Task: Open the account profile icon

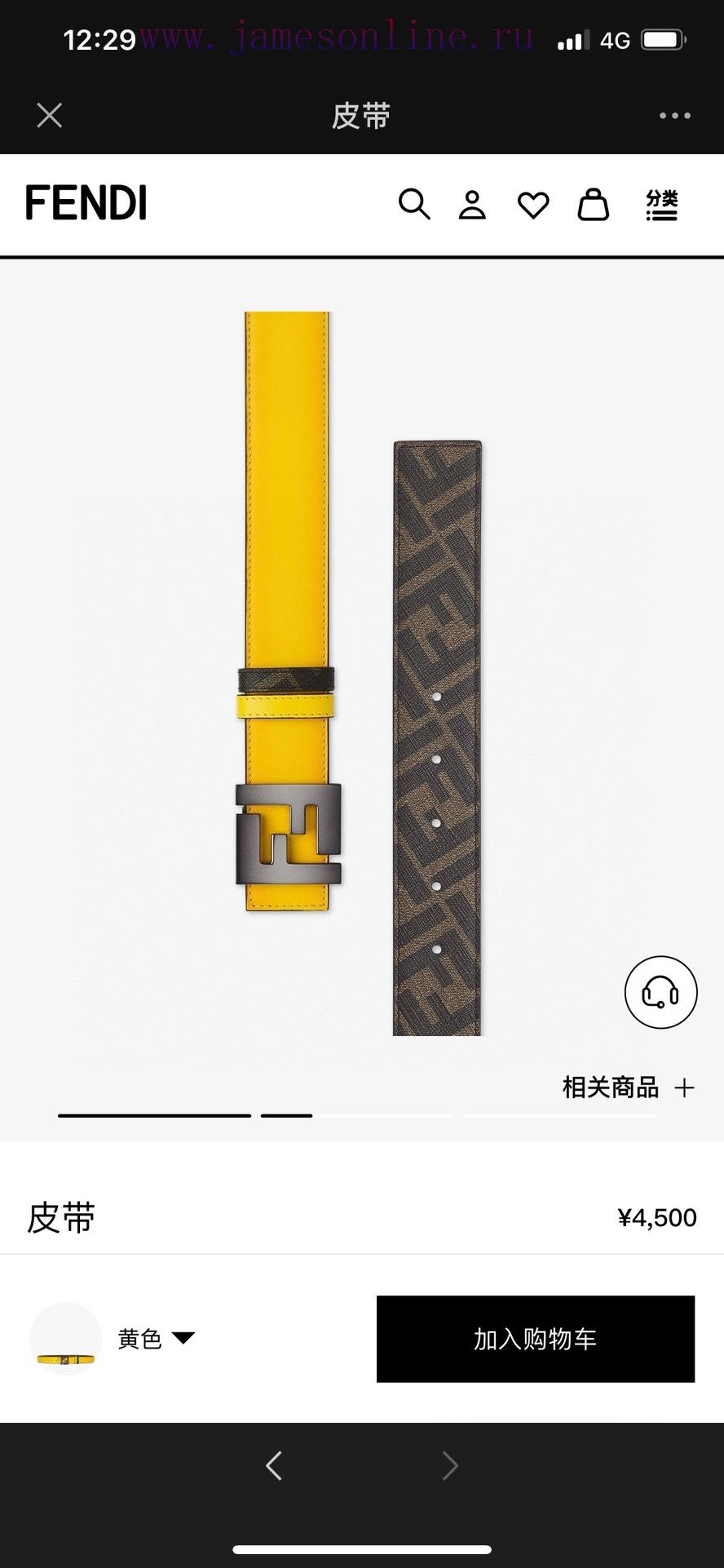Action: pyautogui.click(x=472, y=205)
